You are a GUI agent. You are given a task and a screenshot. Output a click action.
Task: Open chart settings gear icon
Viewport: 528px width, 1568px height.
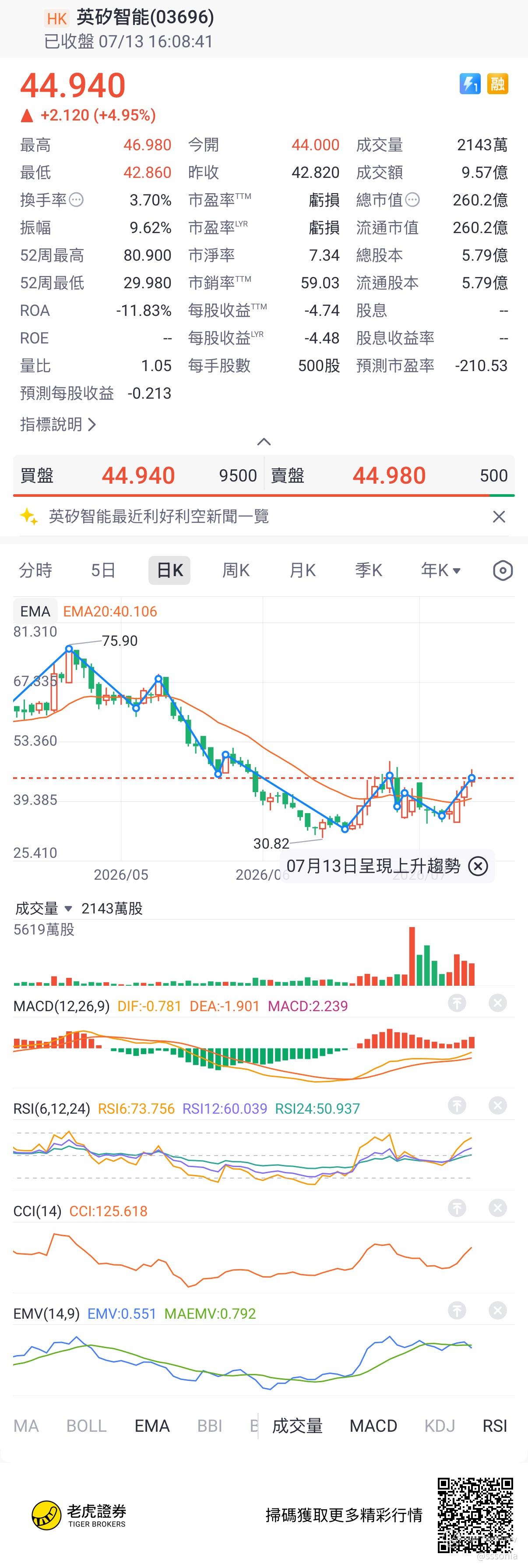503,570
